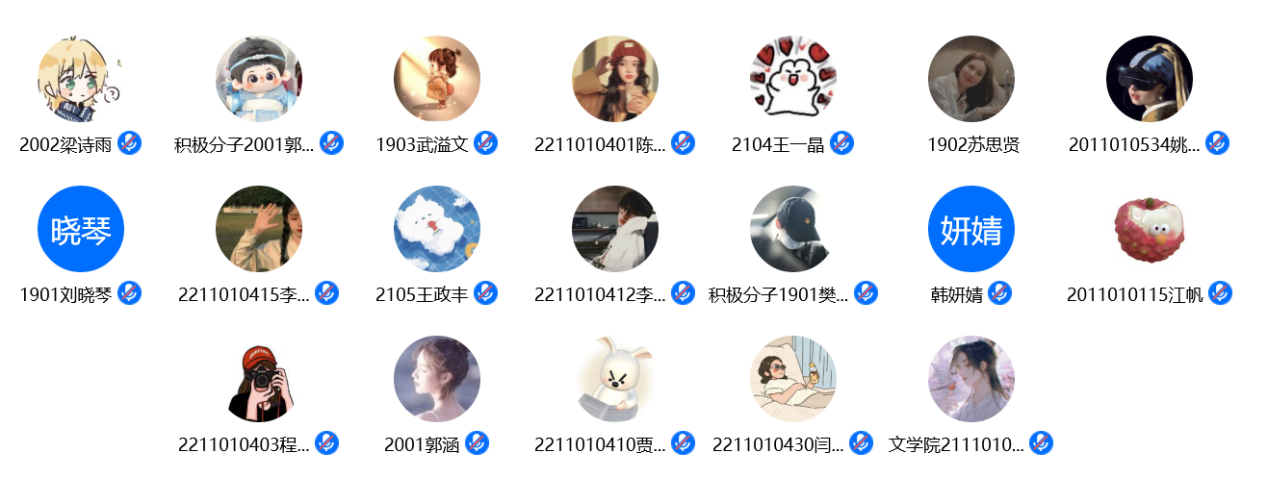
Task: Choose participant 积极分子2001郭
Action: 259,80
